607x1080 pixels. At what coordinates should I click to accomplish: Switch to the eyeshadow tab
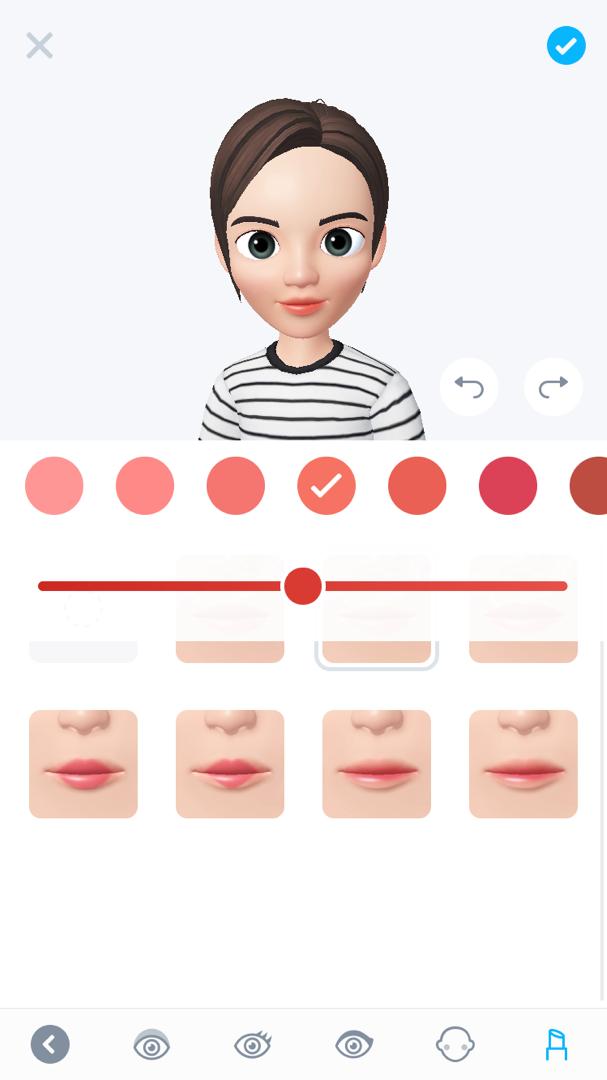151,1045
